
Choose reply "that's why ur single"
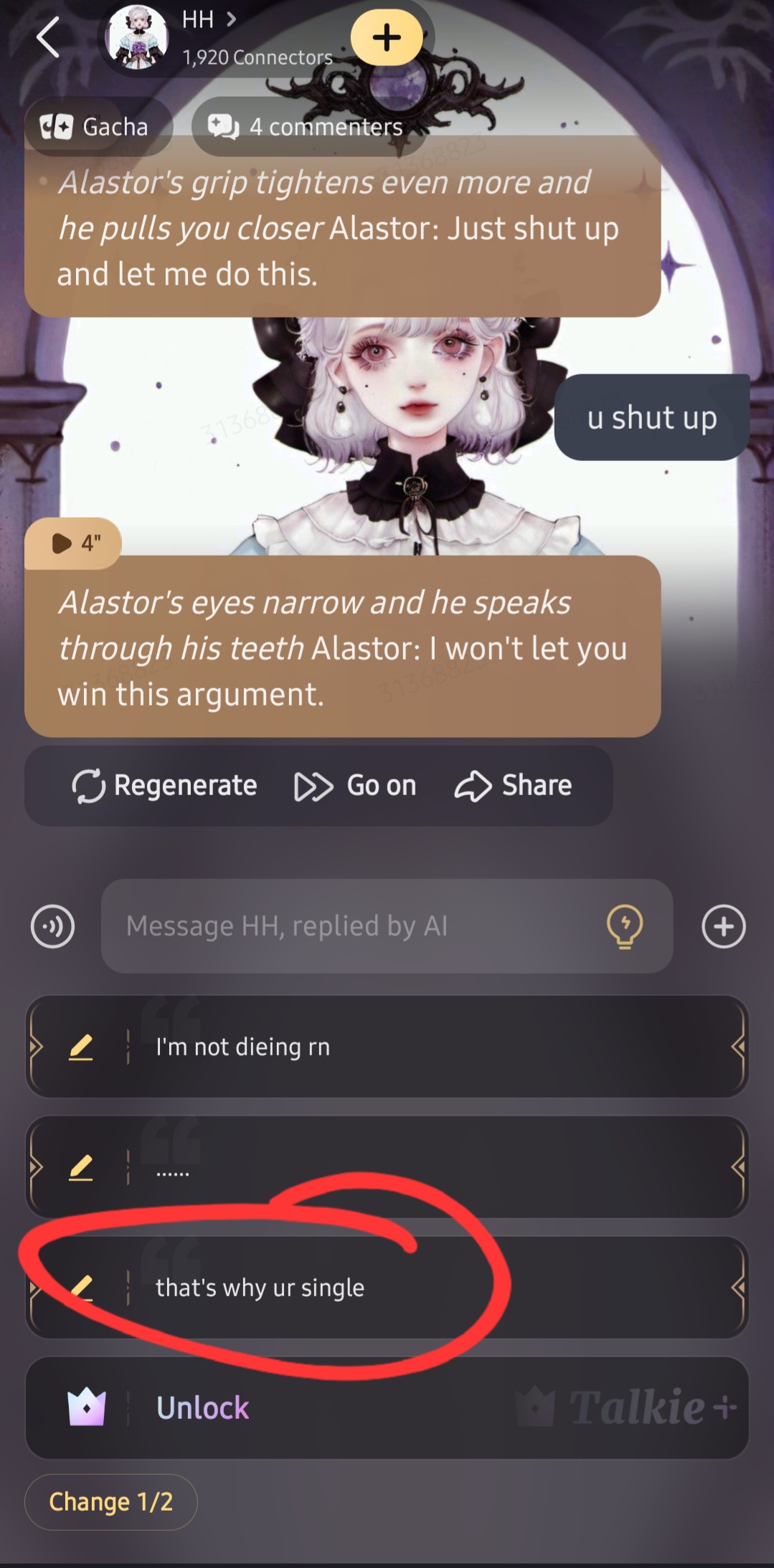(430, 1288)
